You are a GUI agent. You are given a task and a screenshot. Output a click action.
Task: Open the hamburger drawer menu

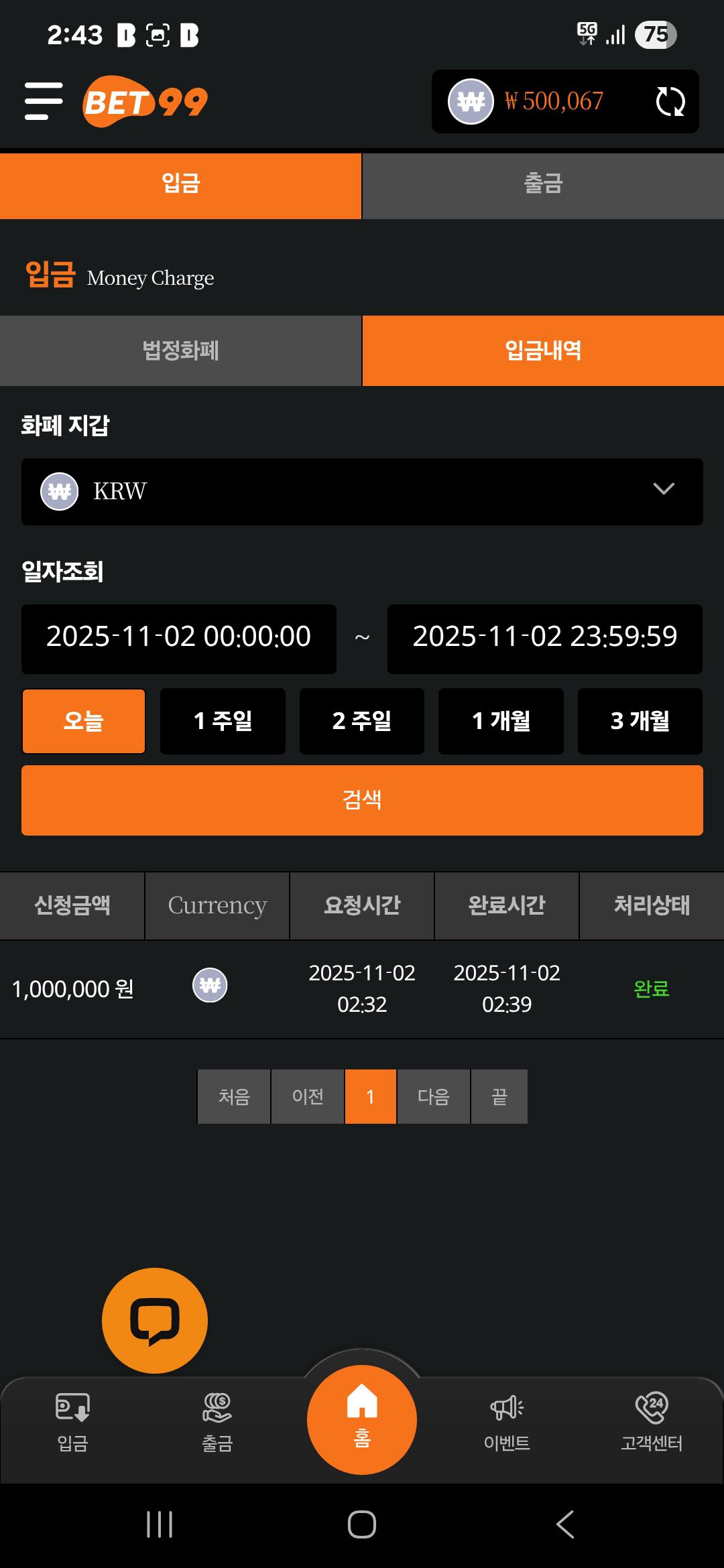pyautogui.click(x=44, y=101)
